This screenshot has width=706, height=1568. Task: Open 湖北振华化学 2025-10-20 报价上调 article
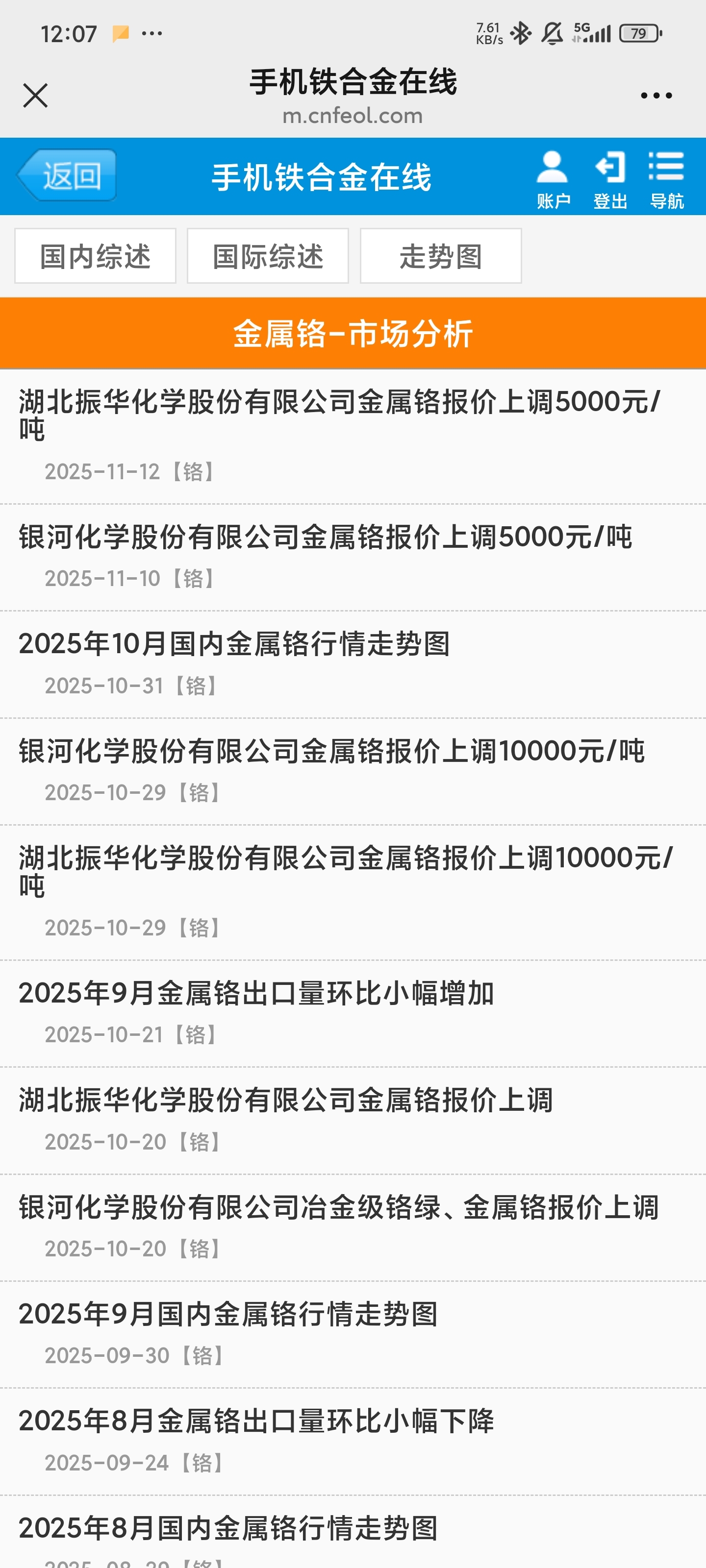[x=353, y=1121]
